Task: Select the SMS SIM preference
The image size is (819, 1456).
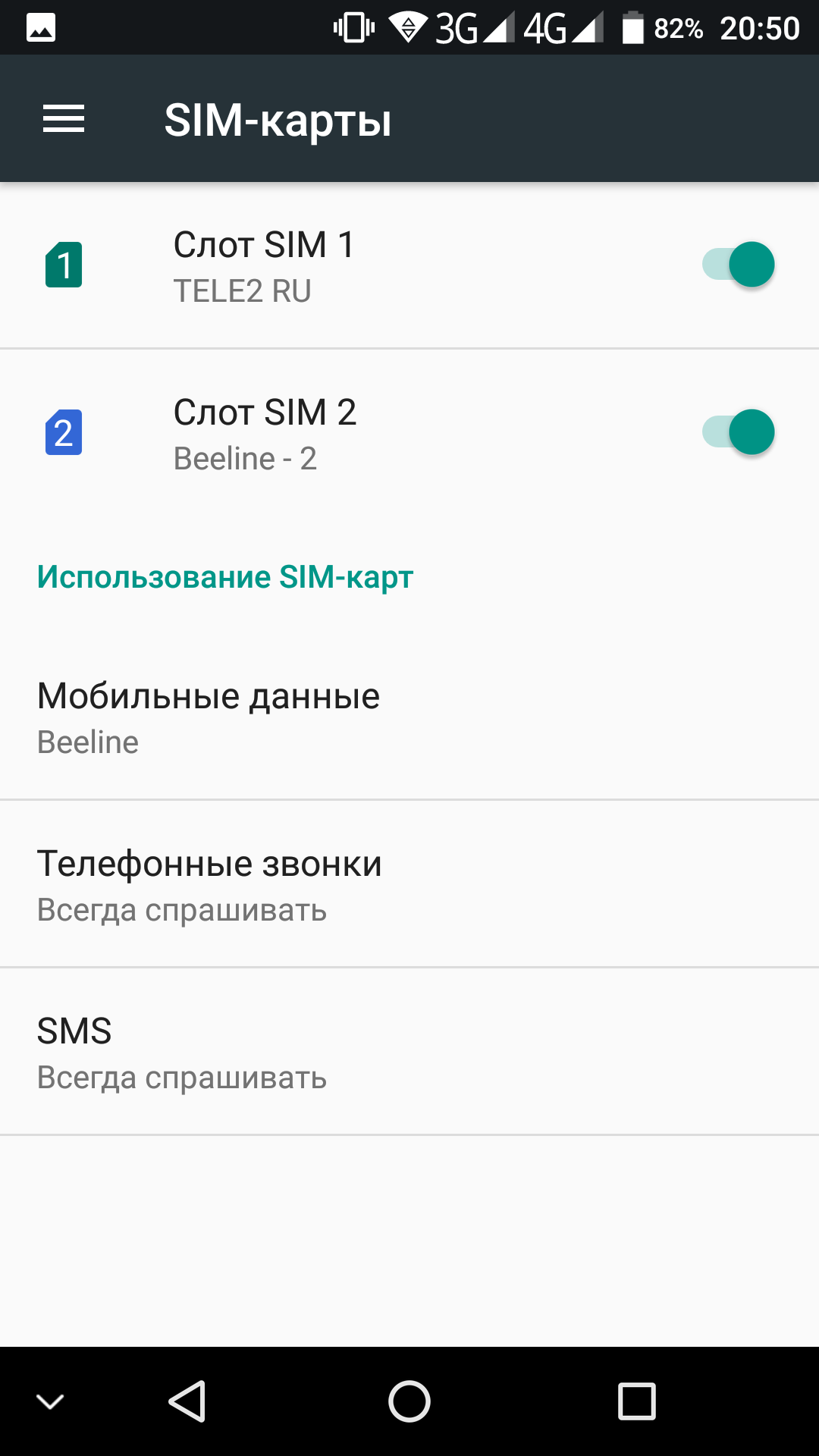Action: click(x=303, y=1052)
